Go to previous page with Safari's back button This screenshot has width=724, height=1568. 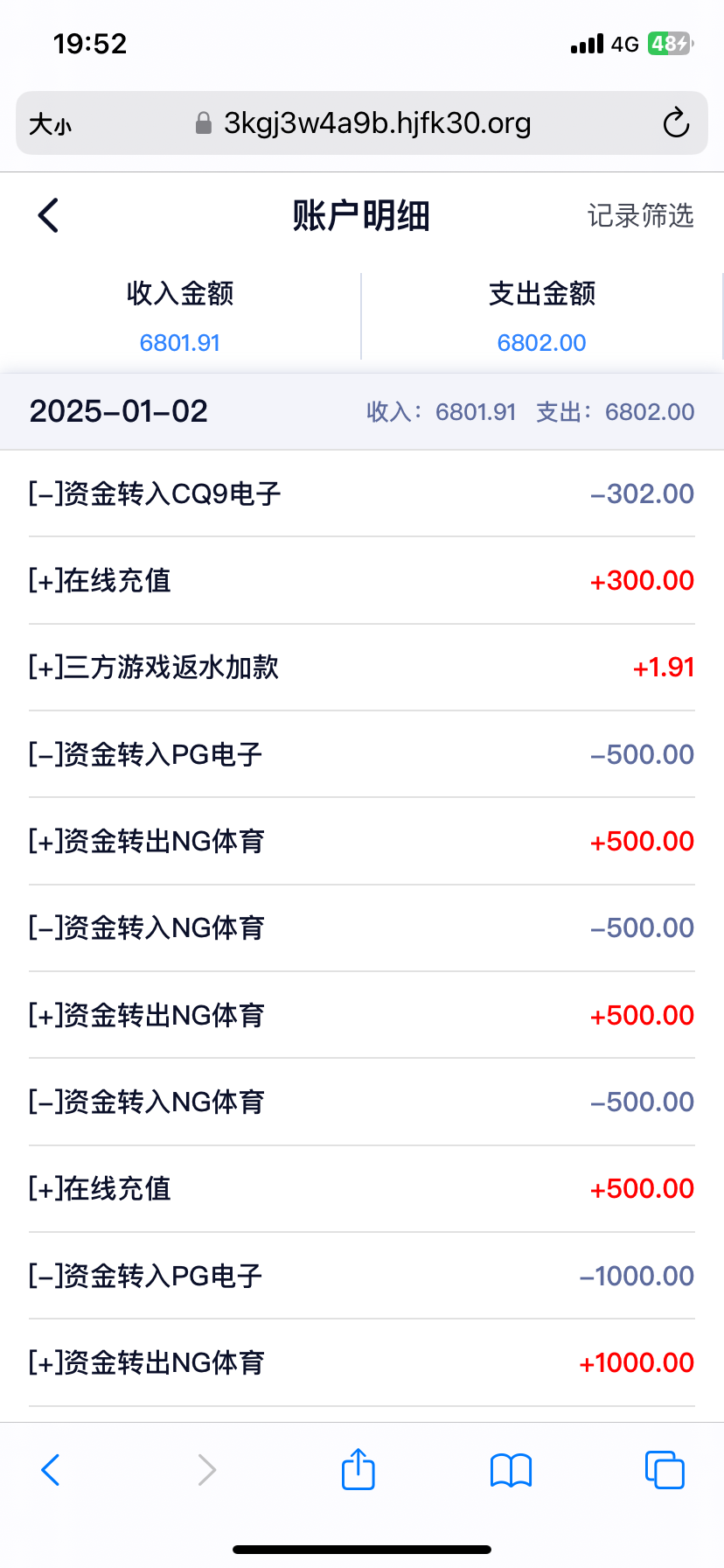tap(51, 1470)
